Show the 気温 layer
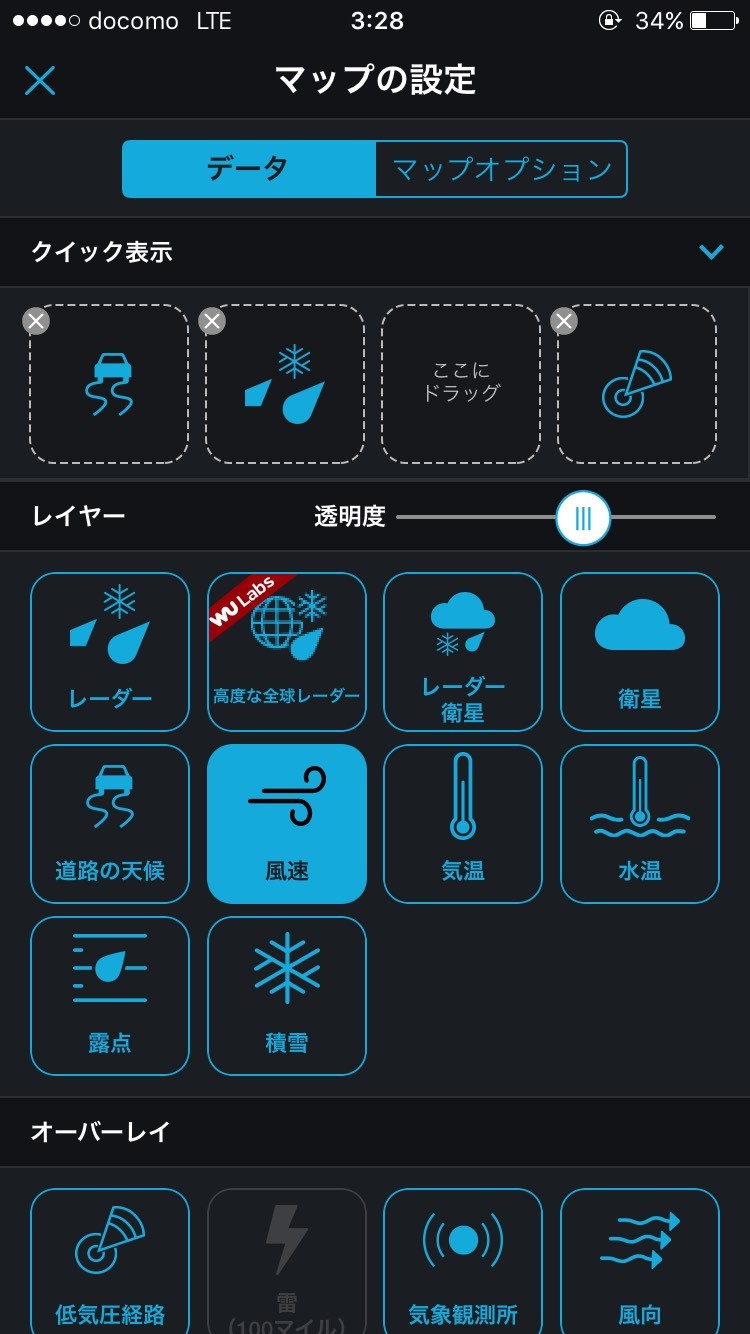The image size is (750, 1334). pyautogui.click(x=463, y=823)
